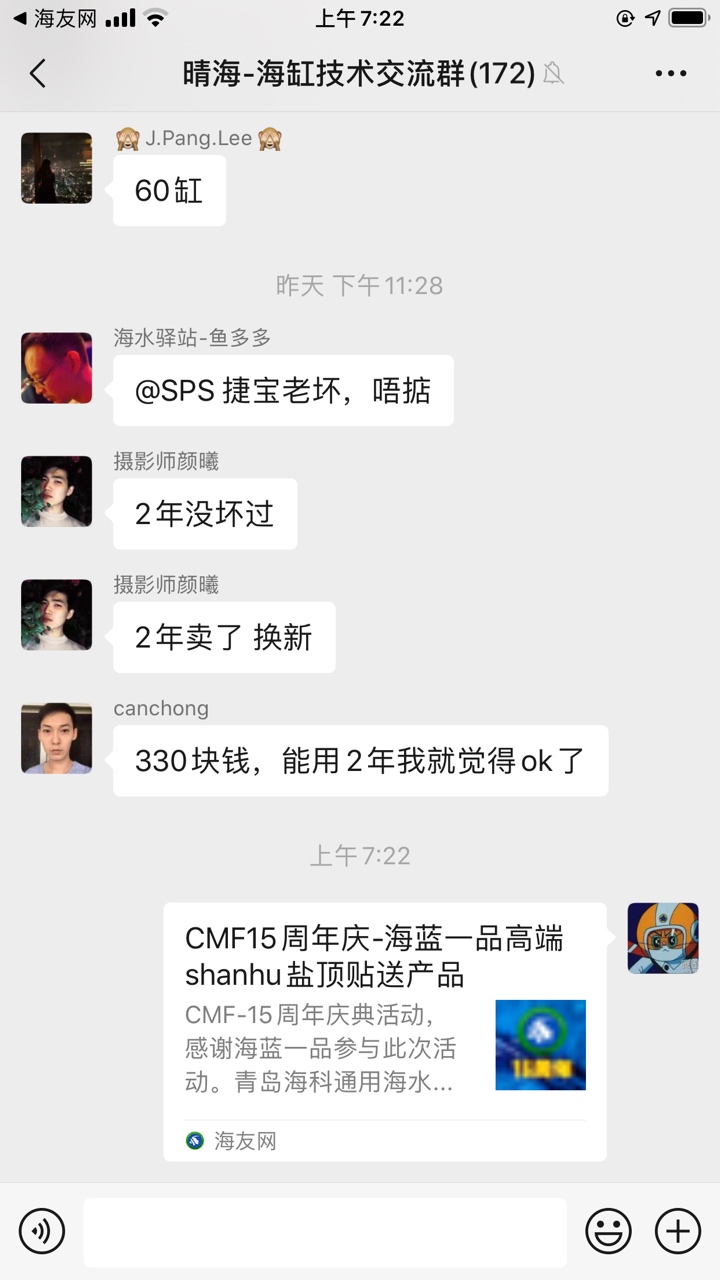Open 海水驿站-鱼多多's profile avatar

(57, 368)
